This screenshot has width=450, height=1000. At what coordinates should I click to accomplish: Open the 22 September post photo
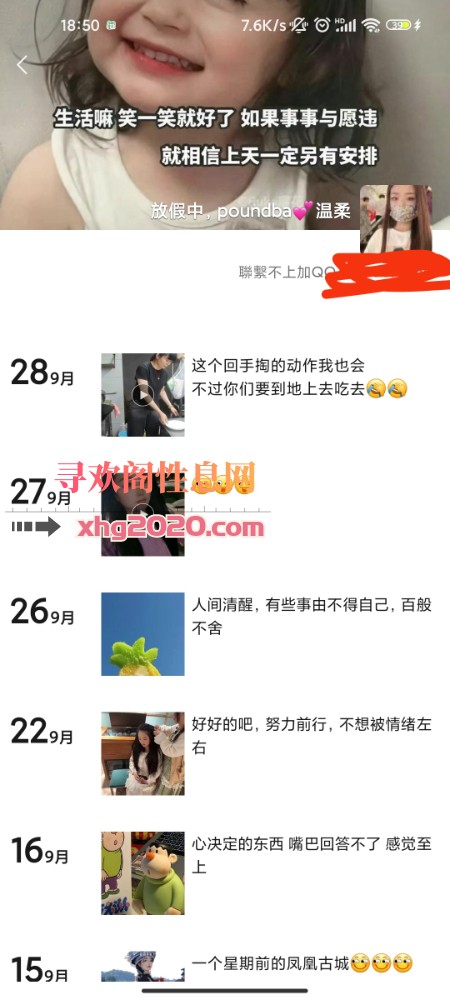143,753
